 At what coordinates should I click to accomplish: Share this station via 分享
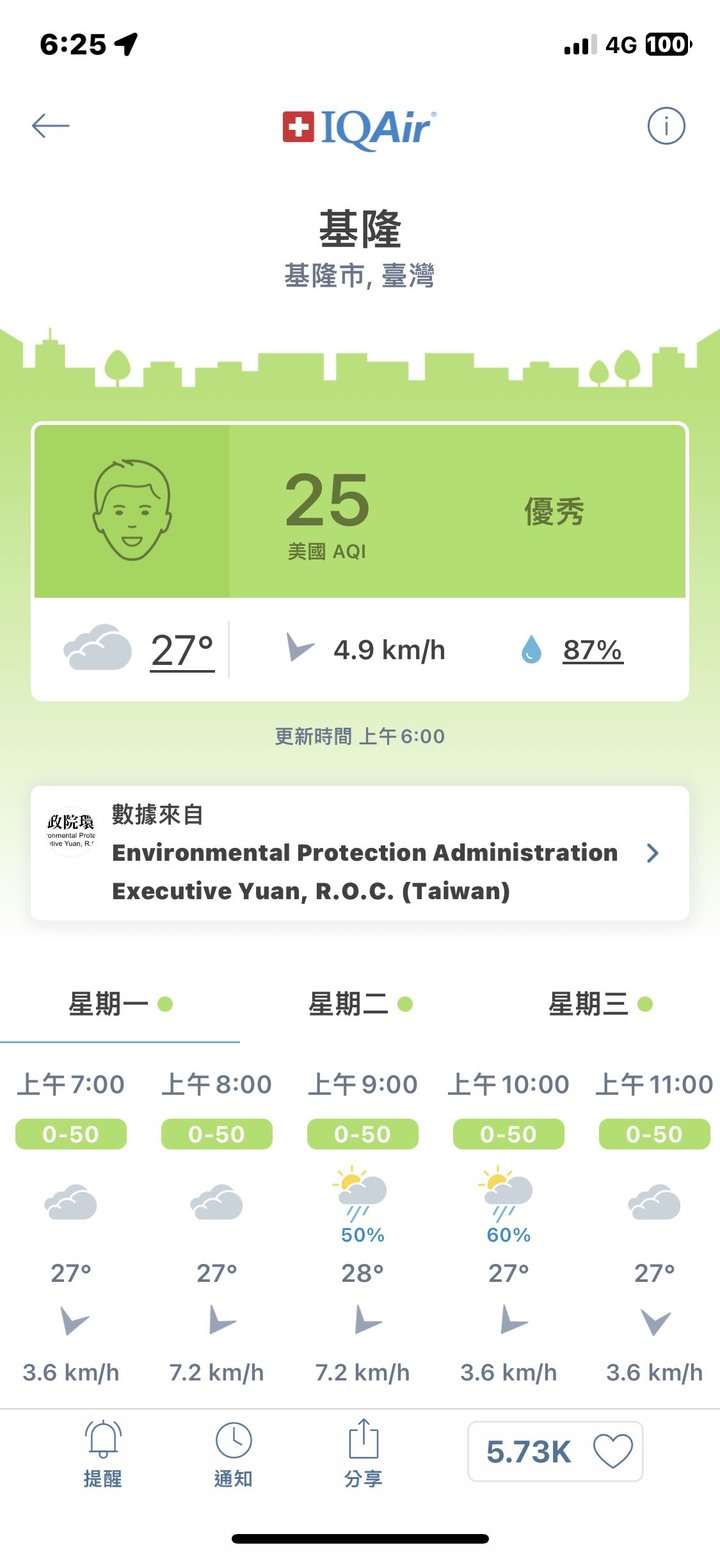(x=363, y=1453)
